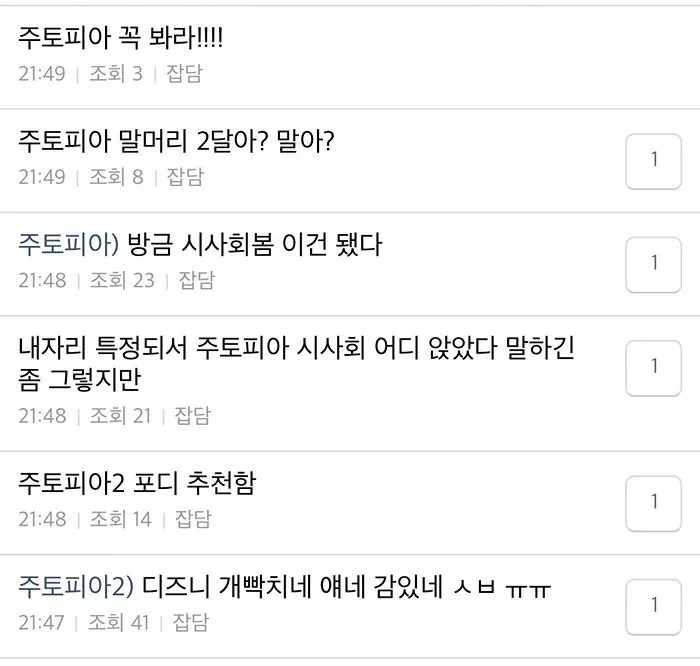View comments on '주토피아 말머리 2달아? 말아?'

(x=654, y=160)
